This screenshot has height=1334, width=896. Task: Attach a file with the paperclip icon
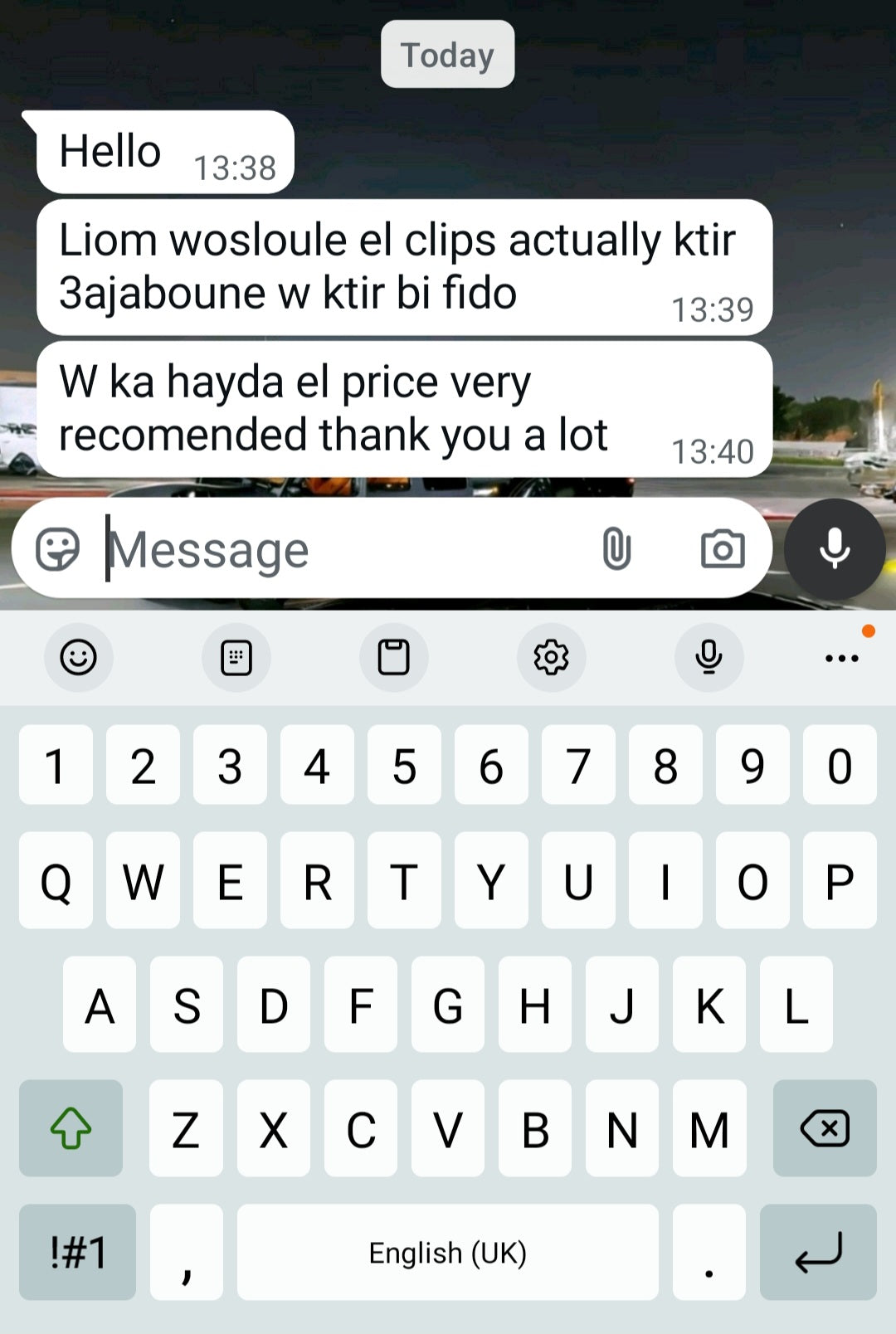coord(616,549)
